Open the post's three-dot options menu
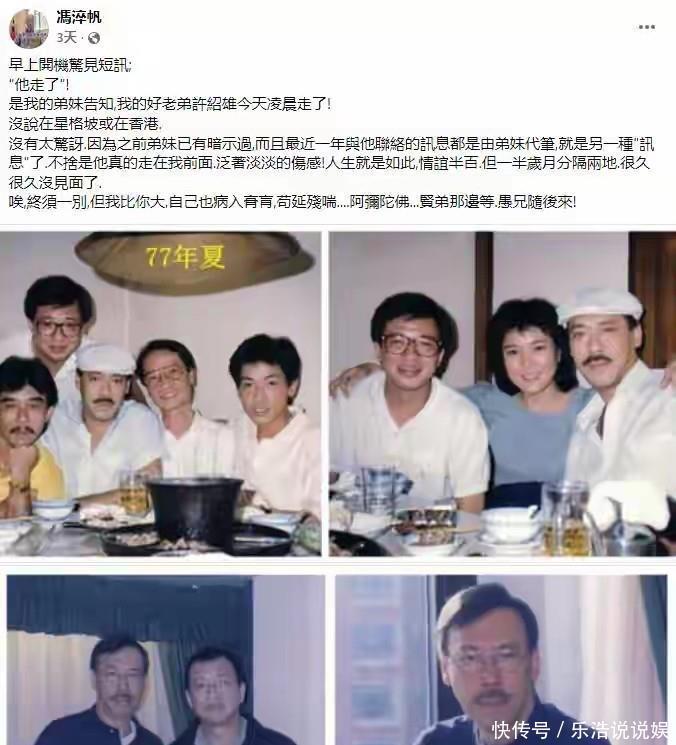676x745 pixels. coord(647,27)
